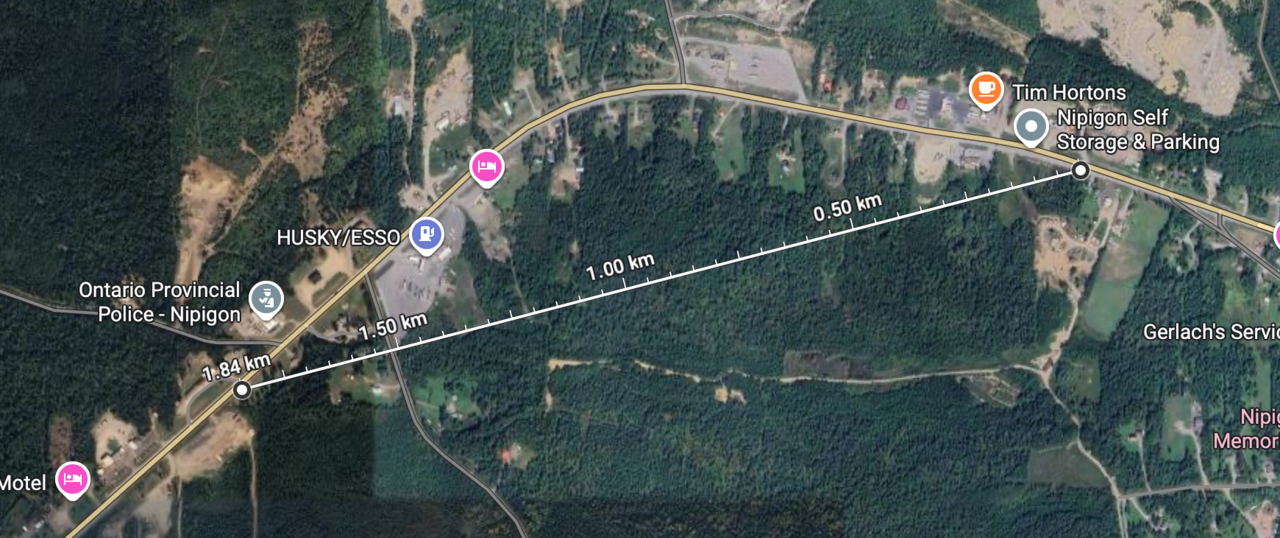Screen dimensions: 1280x538
Task: Select the Motel lodging pin
Action: (71, 480)
